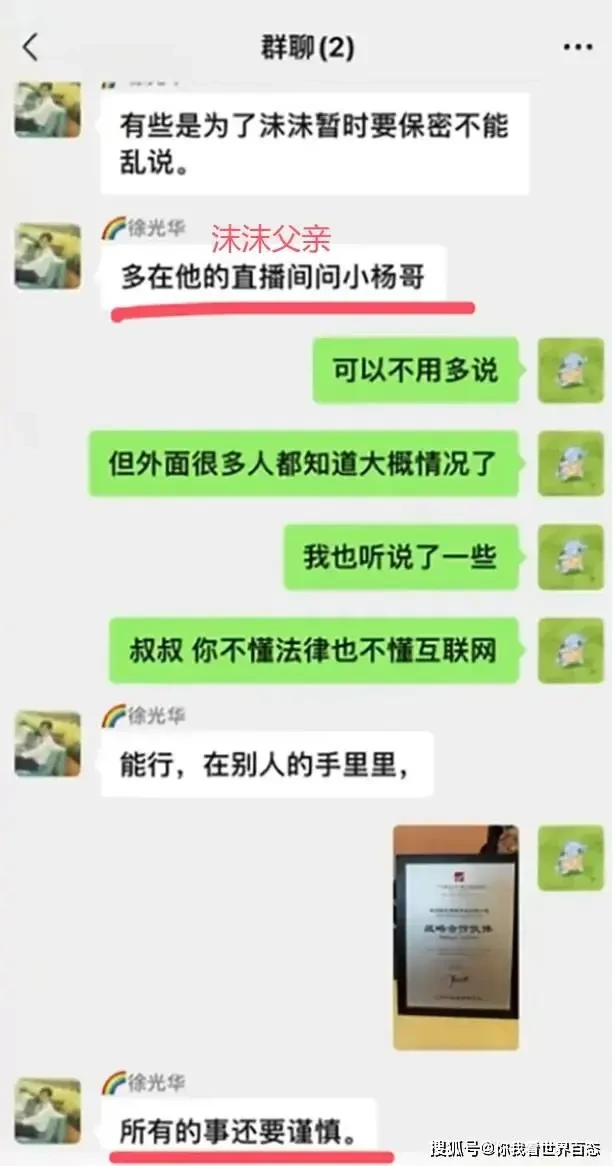
Task: Open sender avatar next to 可以不用多说
Action: tap(570, 370)
